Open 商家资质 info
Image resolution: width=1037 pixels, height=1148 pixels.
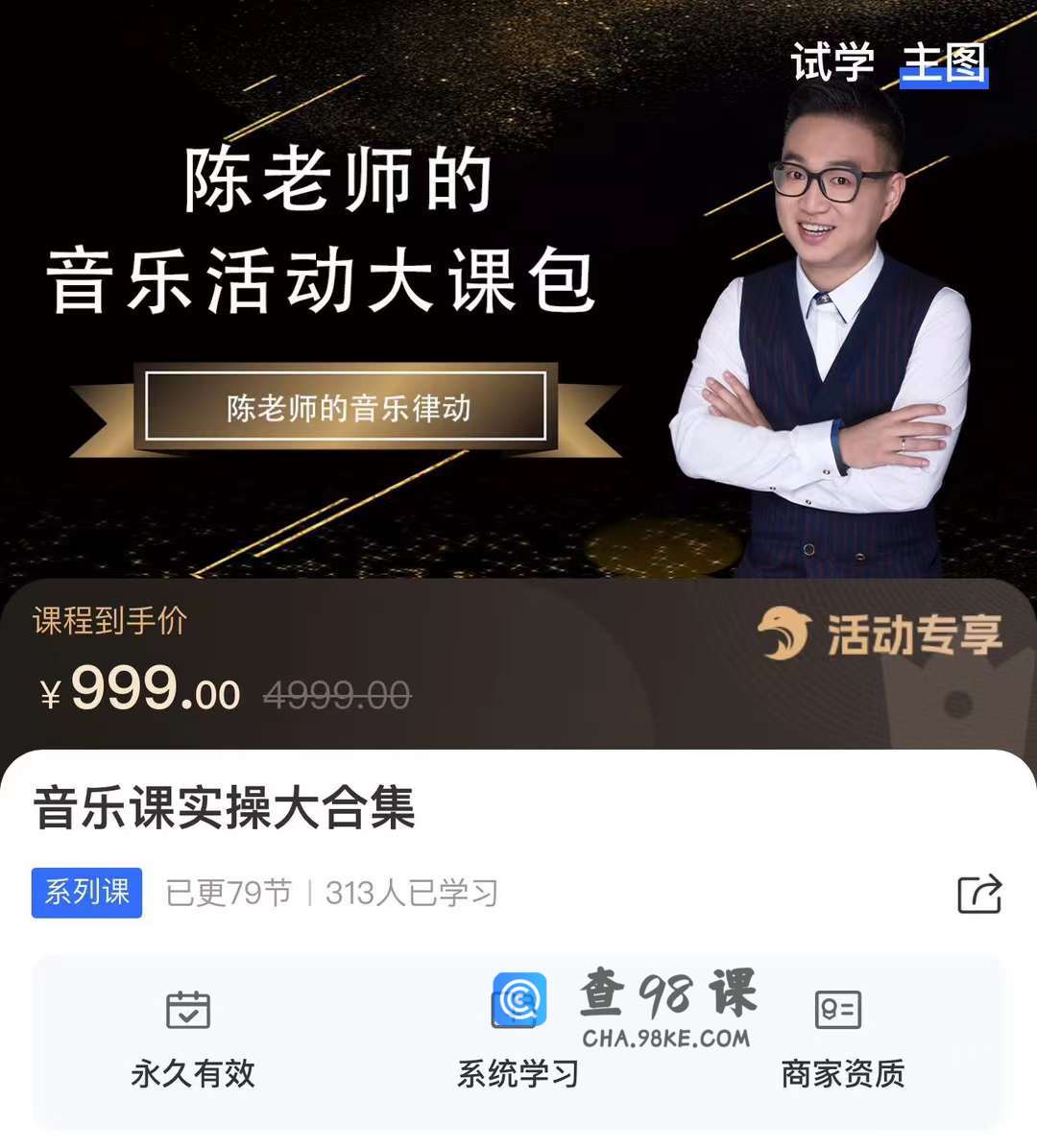point(841,1040)
